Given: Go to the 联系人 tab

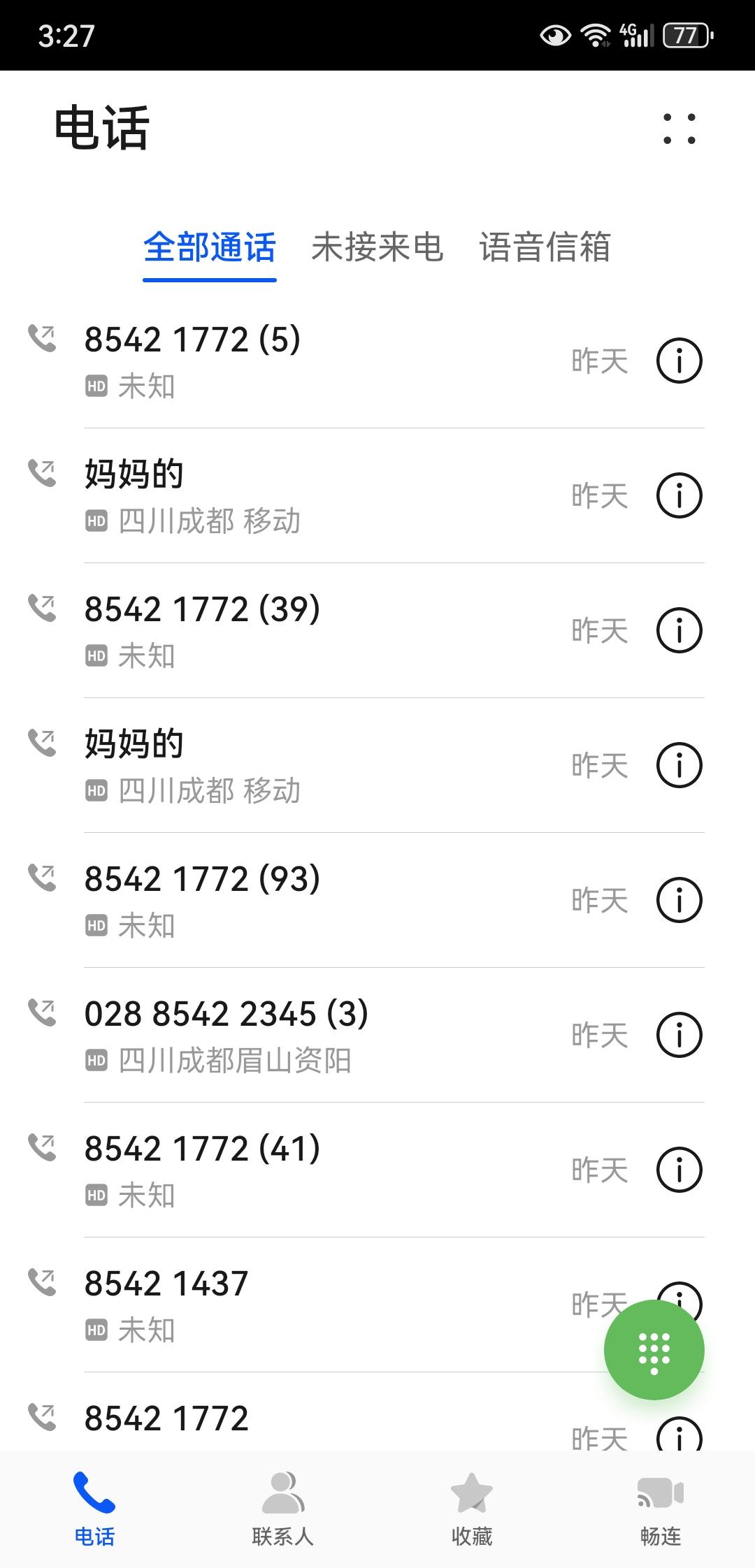Looking at the screenshot, I should click(282, 1508).
